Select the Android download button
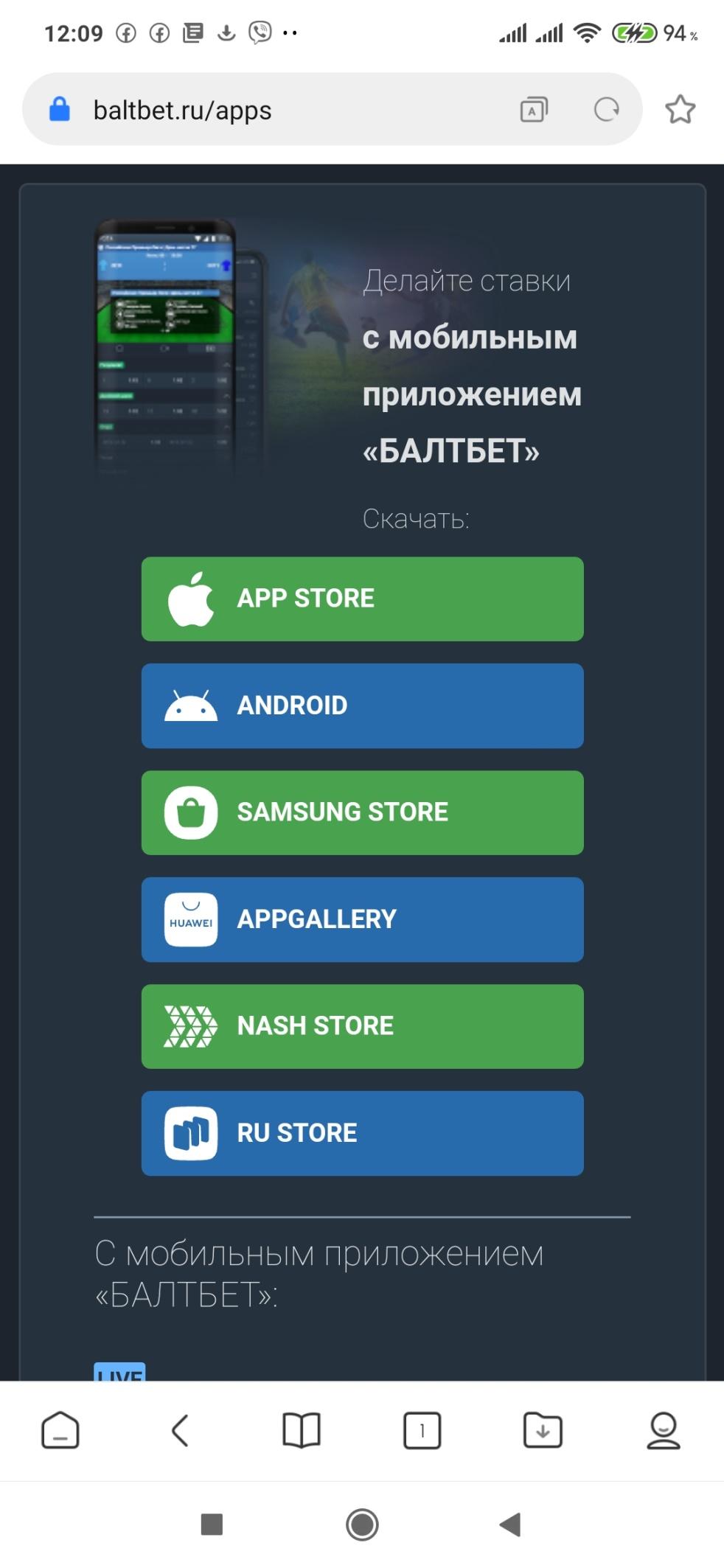The height and width of the screenshot is (1568, 724). click(x=362, y=705)
